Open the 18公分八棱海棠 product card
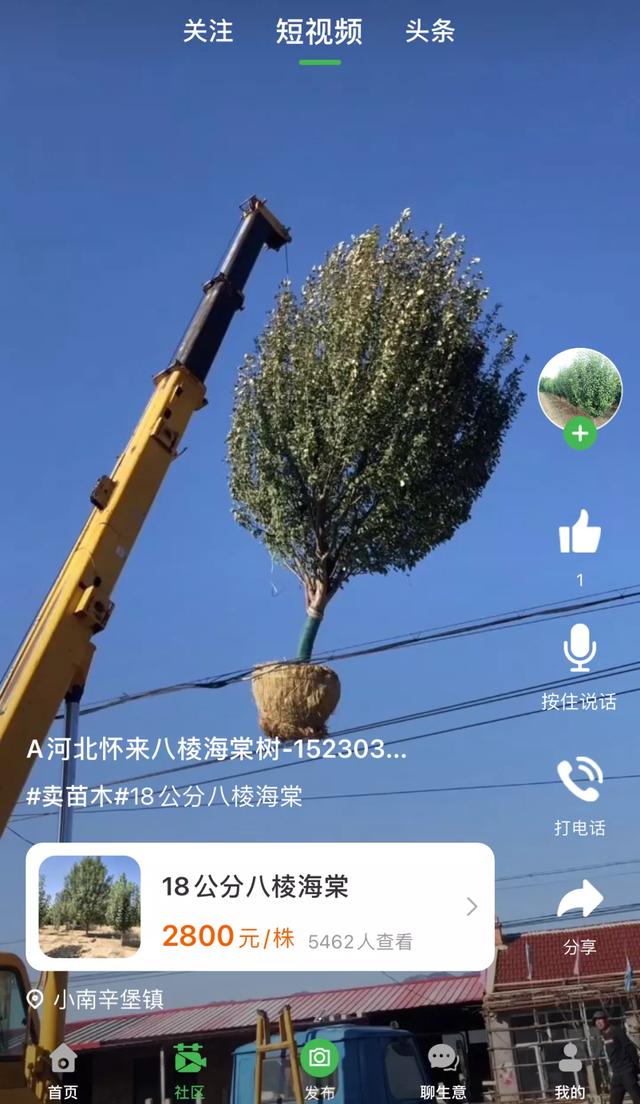The height and width of the screenshot is (1104, 640). (260, 907)
